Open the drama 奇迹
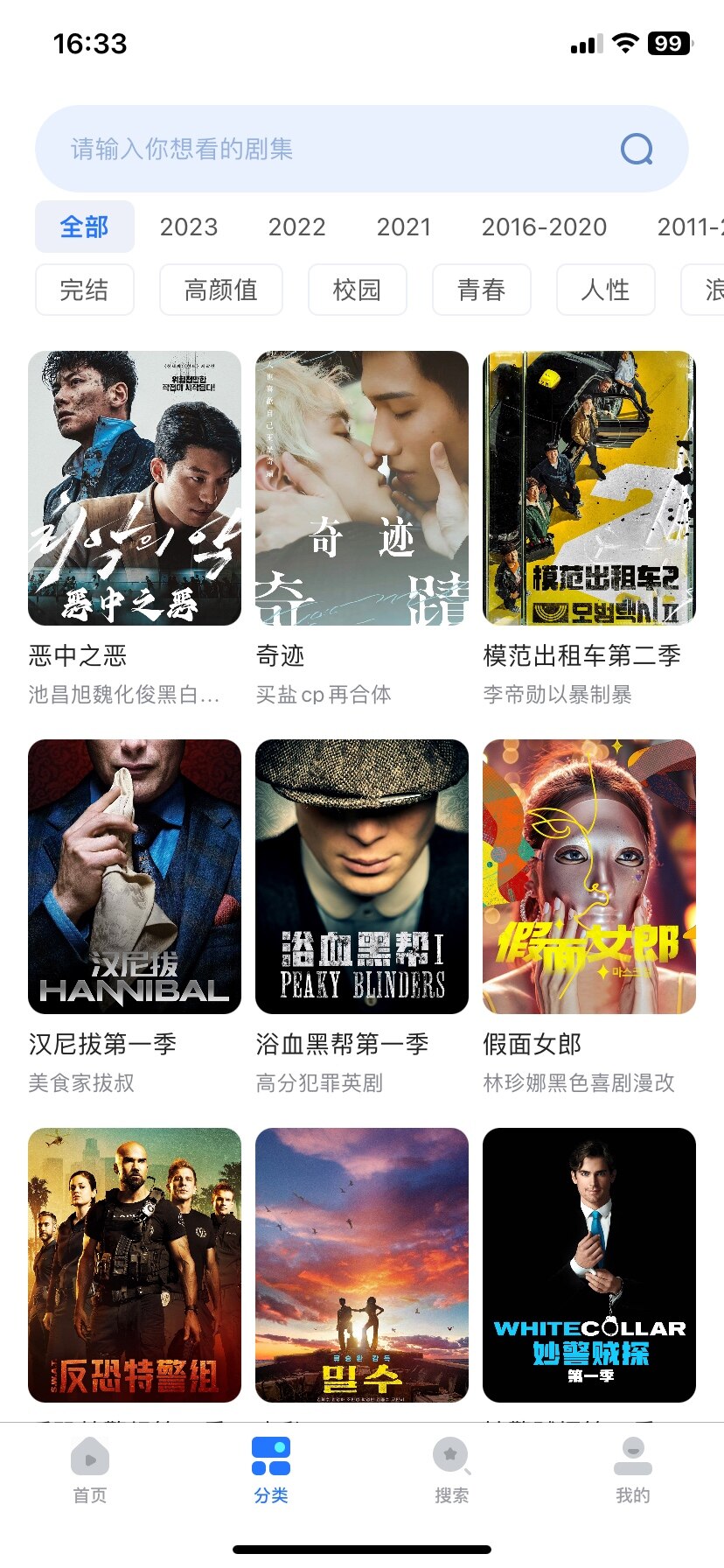 point(362,488)
